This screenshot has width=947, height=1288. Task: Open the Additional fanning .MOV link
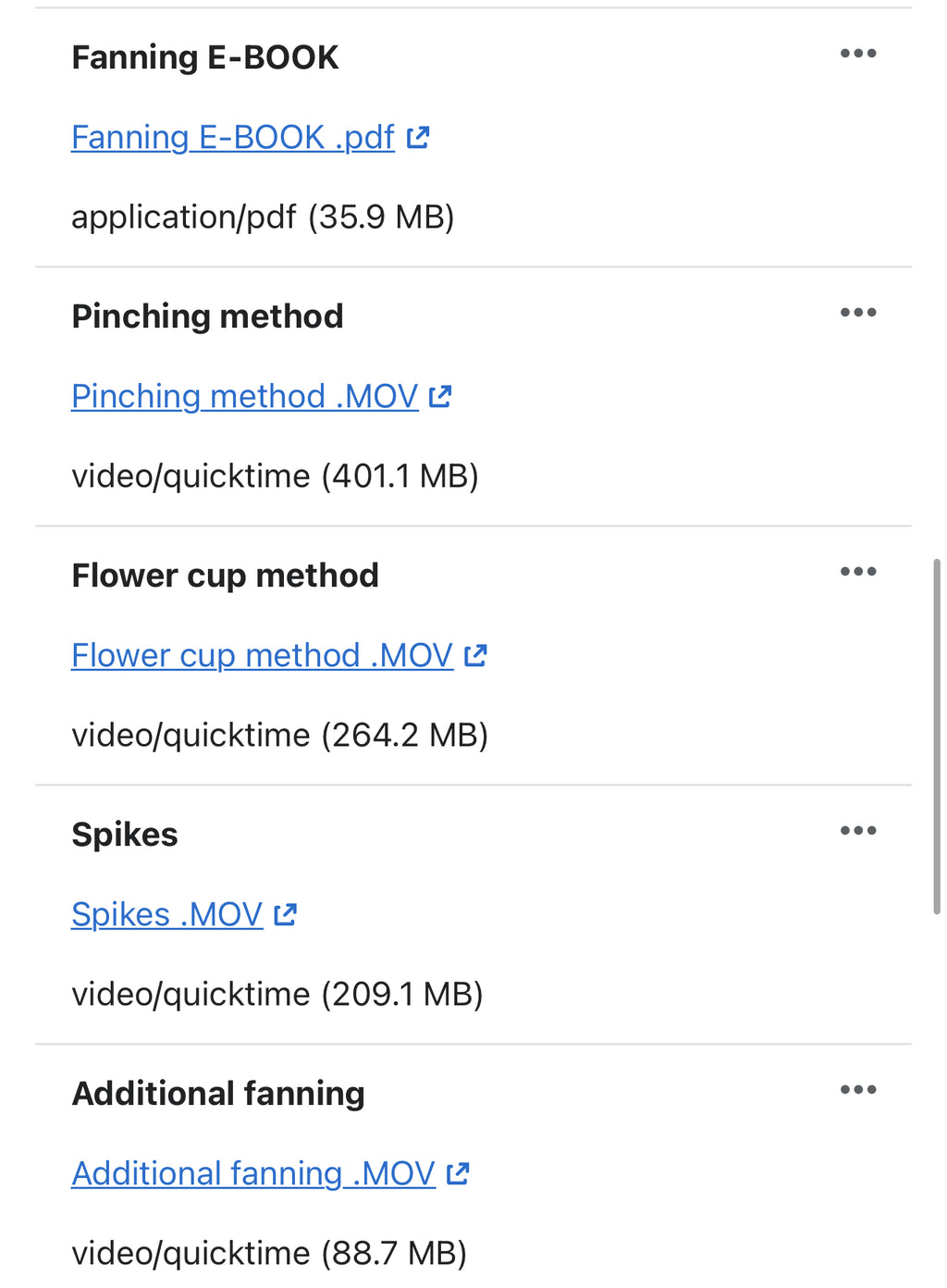tap(253, 1174)
